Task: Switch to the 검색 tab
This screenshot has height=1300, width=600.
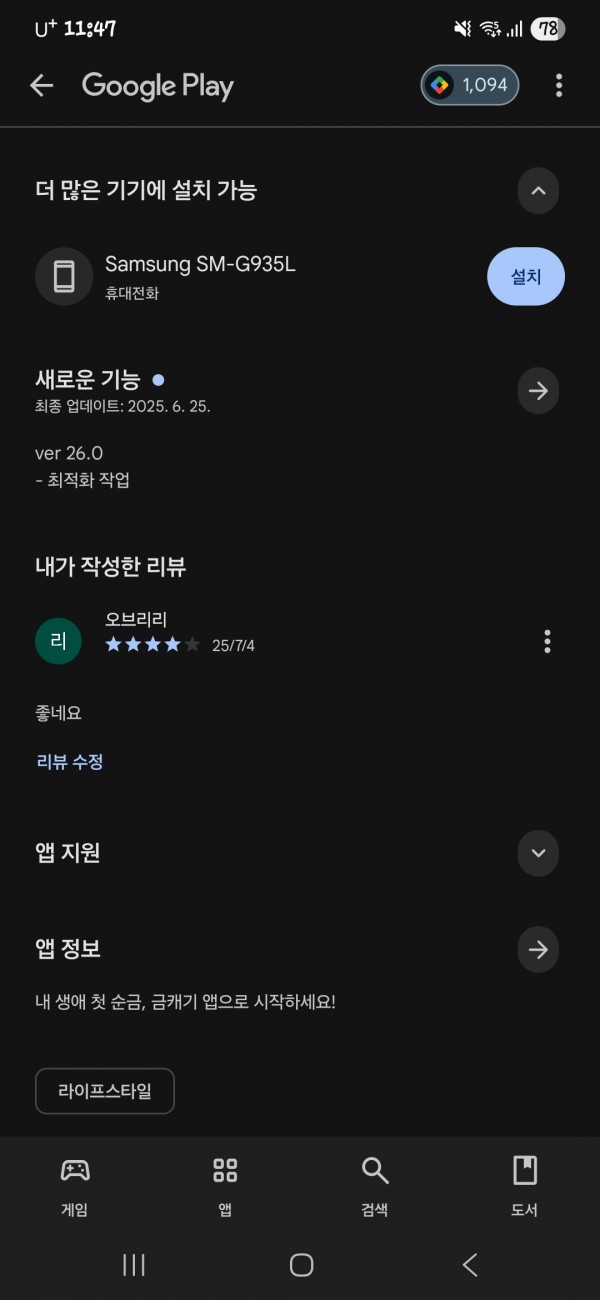Action: (x=375, y=1187)
